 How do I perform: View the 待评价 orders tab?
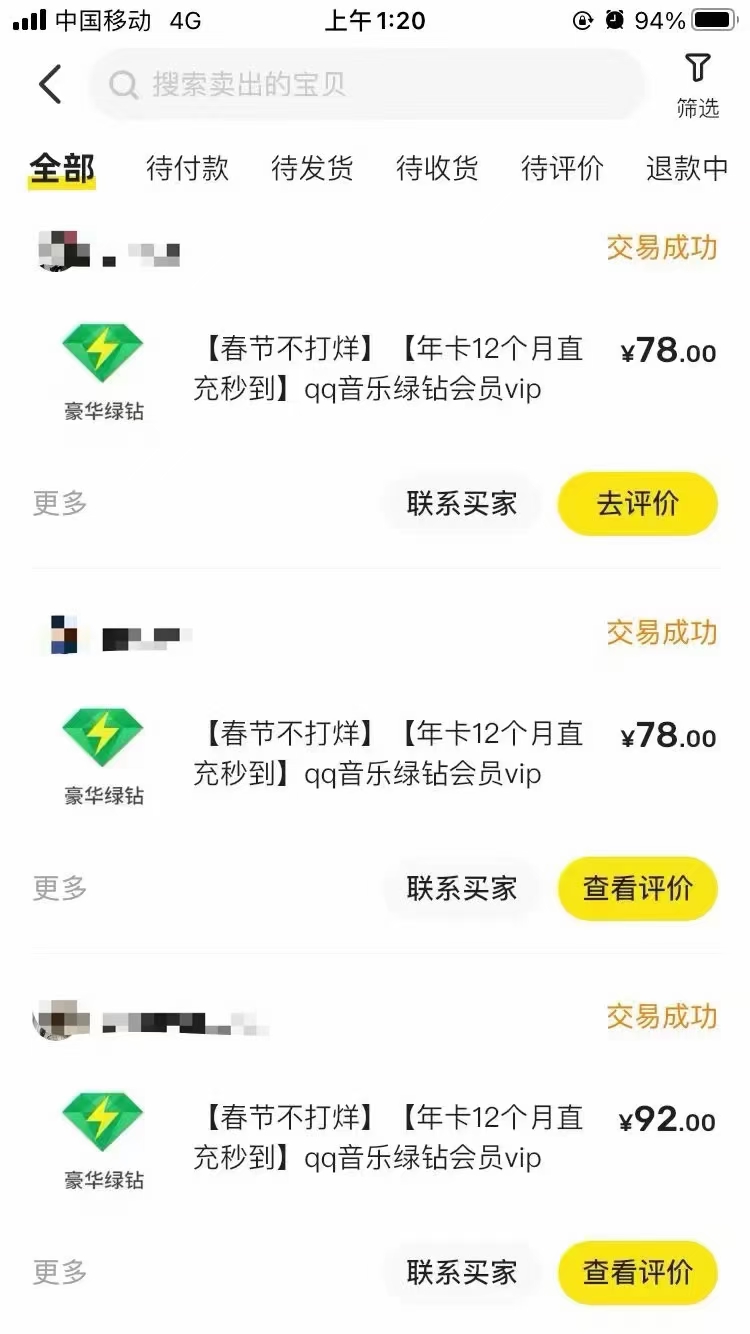(562, 169)
